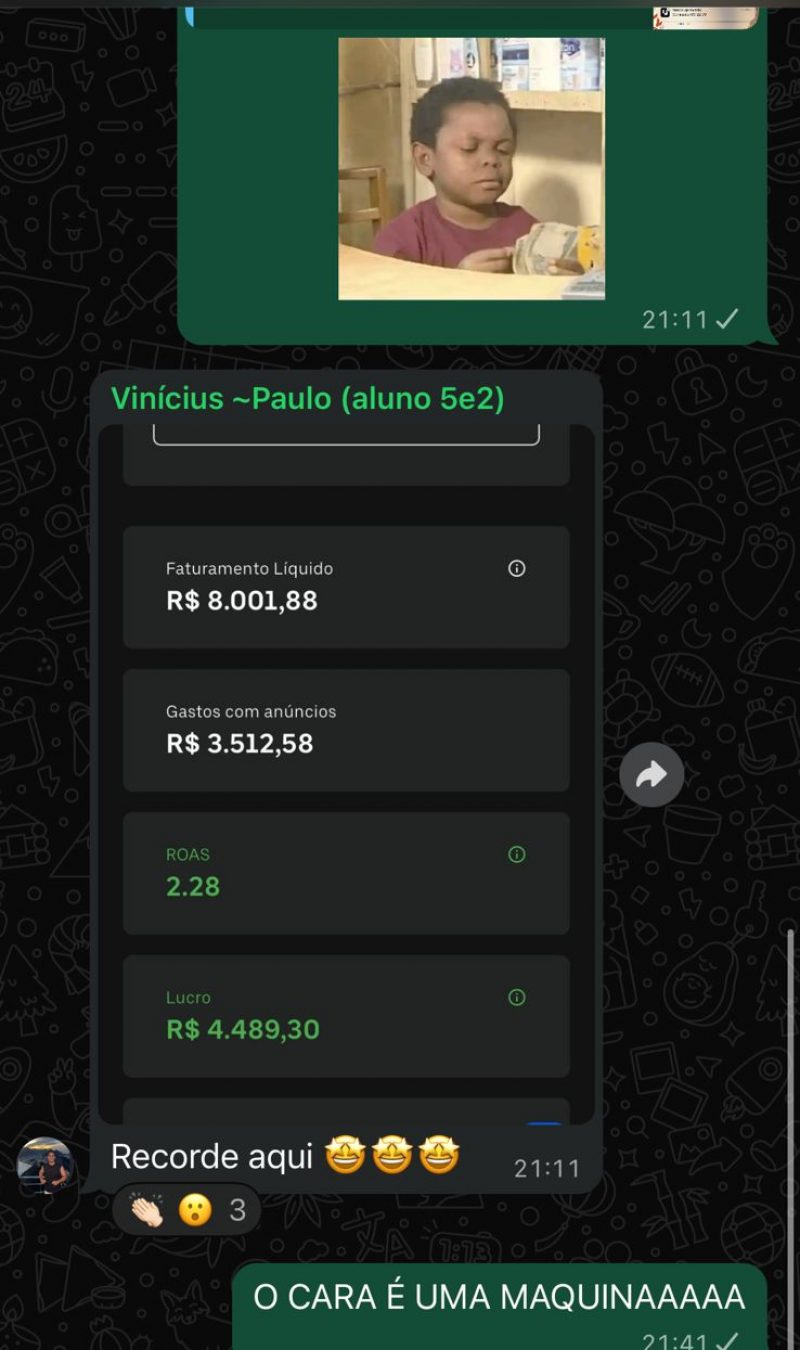The width and height of the screenshot is (800, 1350).
Task: View reactions on the "Recorde aqui" message
Action: [187, 1211]
